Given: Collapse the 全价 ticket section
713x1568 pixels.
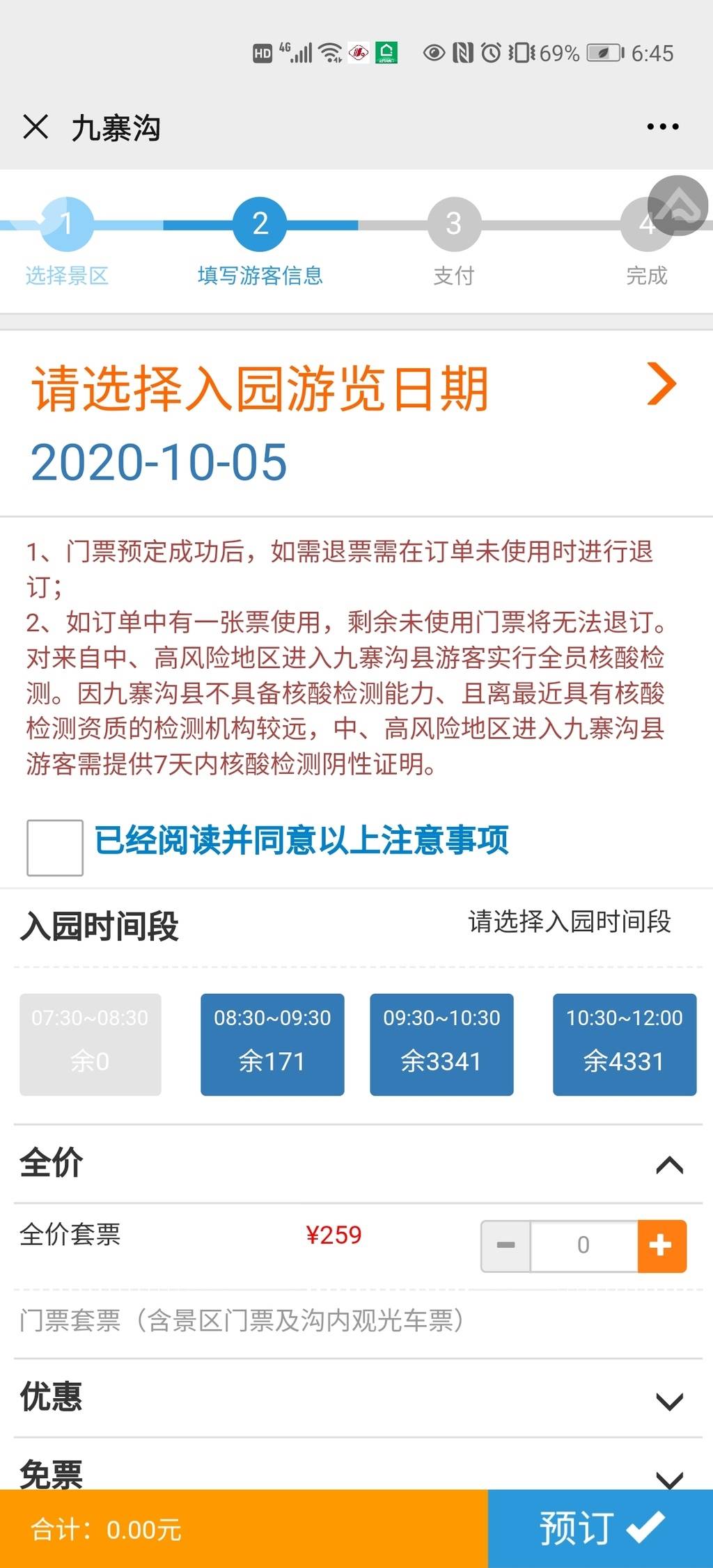Looking at the screenshot, I should pyautogui.click(x=669, y=1164).
